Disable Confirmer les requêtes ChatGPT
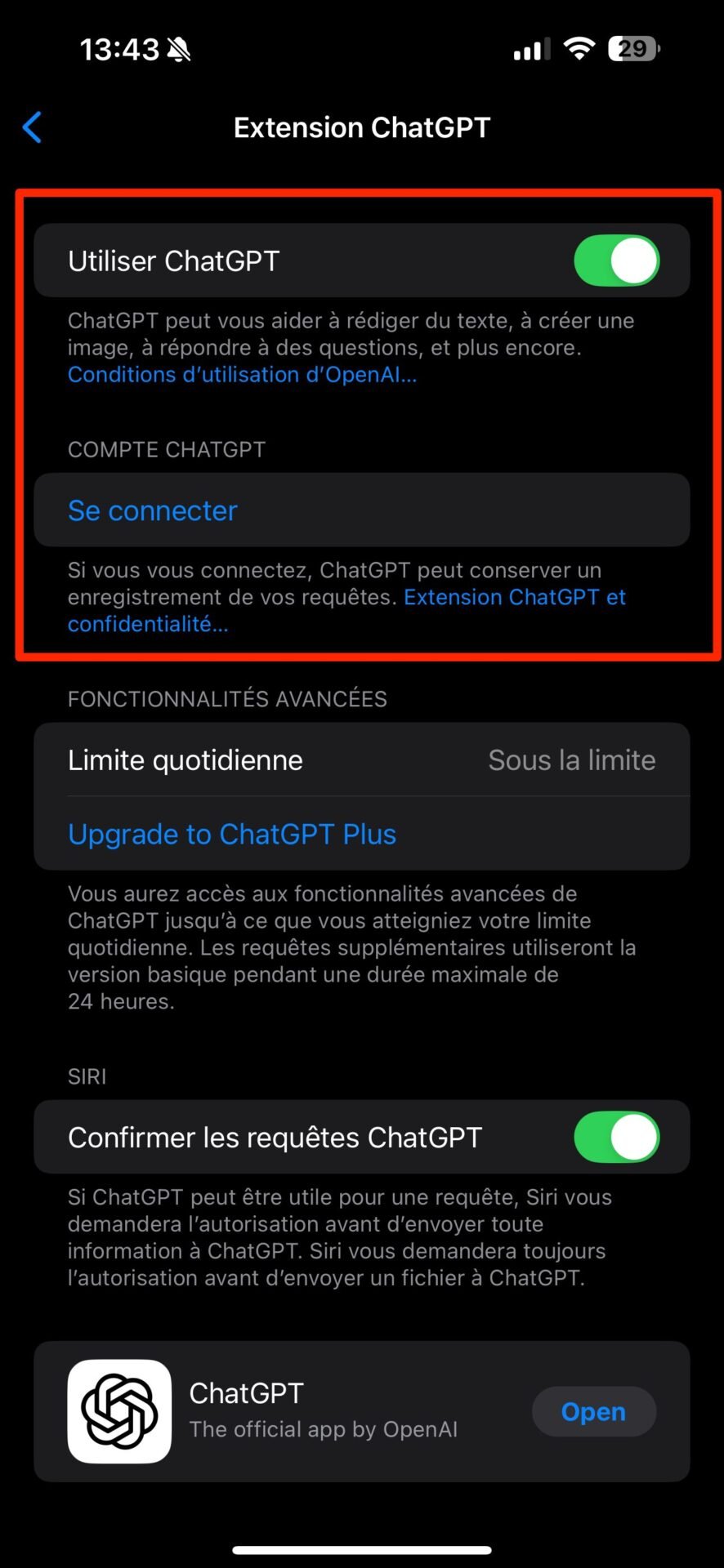 (617, 1137)
